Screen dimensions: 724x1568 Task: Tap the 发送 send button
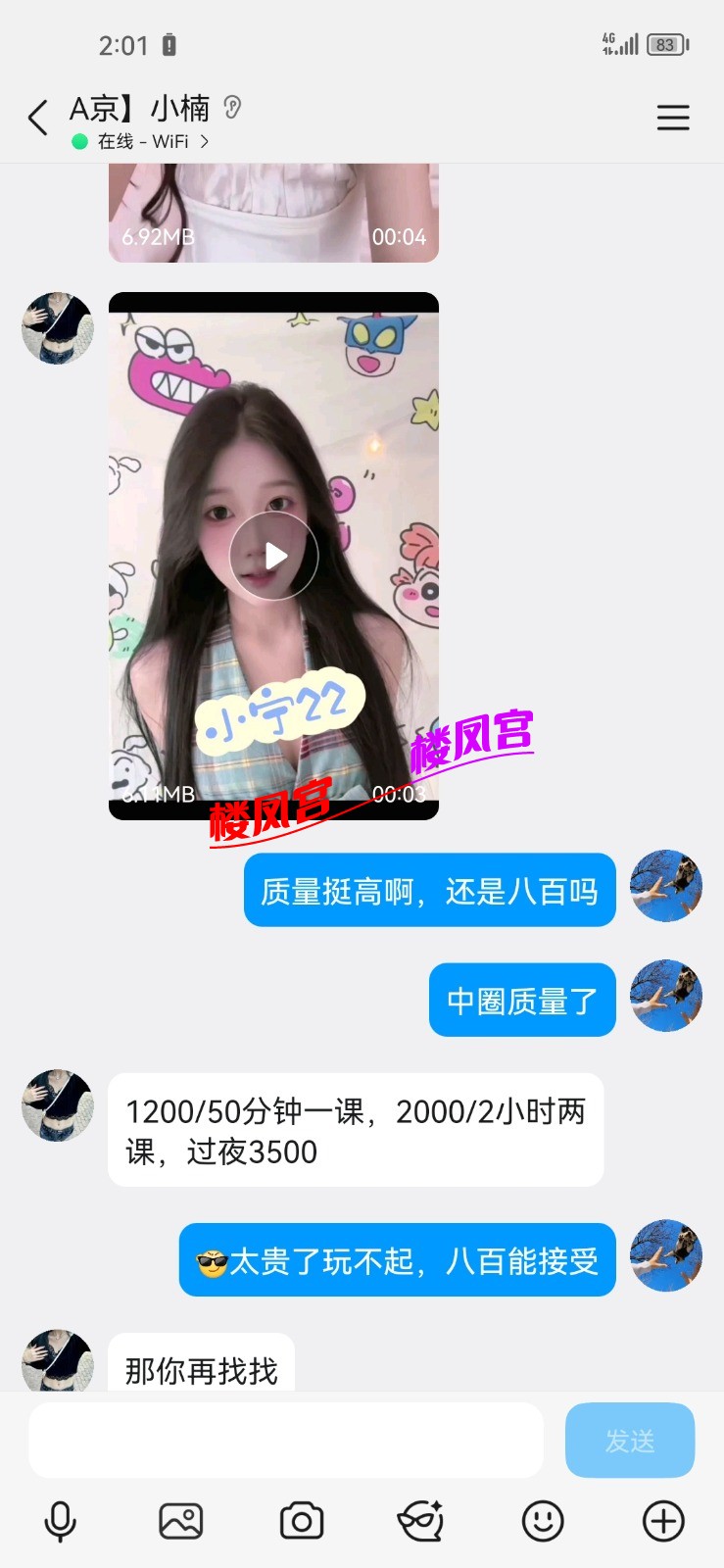[629, 1441]
